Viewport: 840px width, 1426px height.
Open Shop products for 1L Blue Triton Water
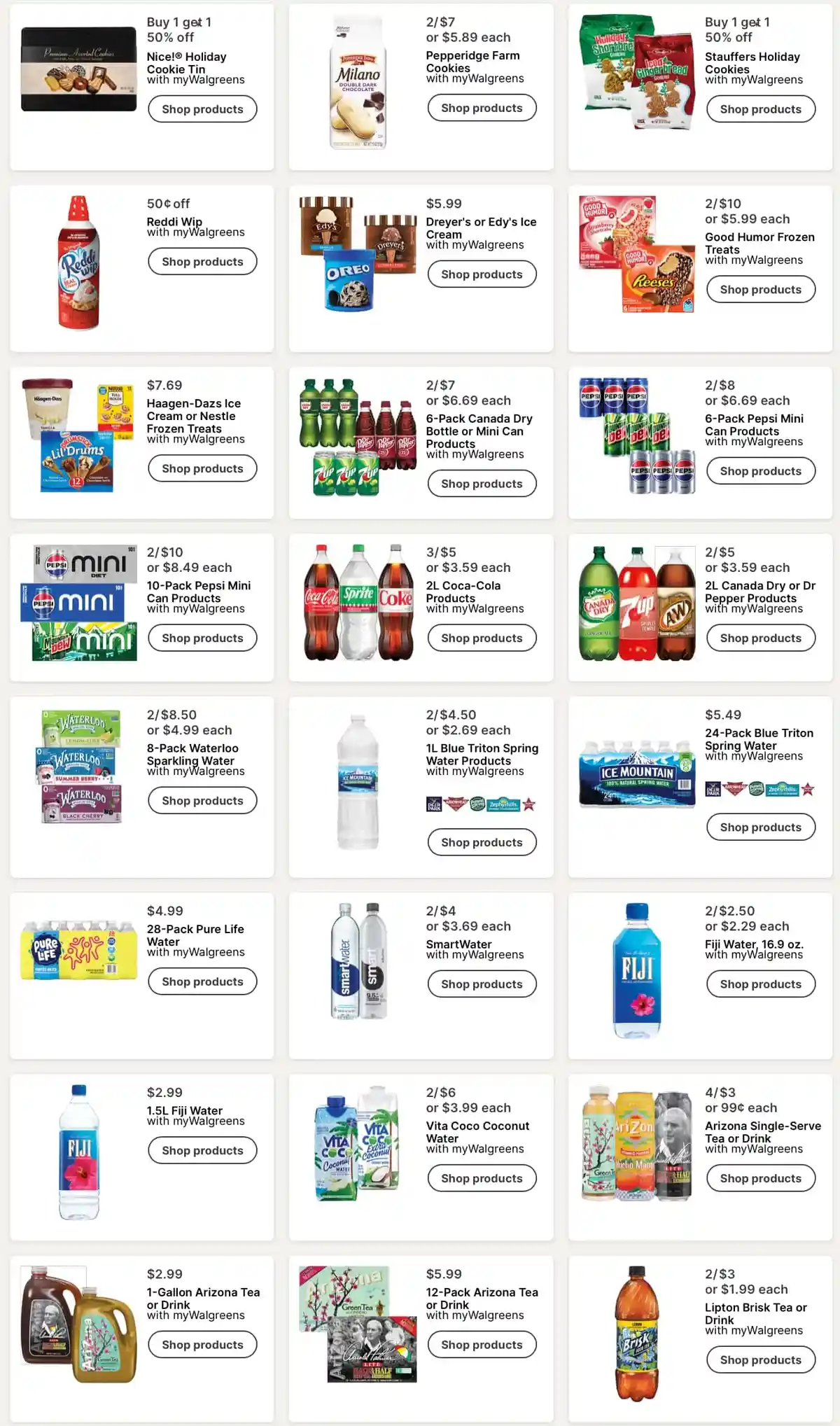(x=482, y=842)
